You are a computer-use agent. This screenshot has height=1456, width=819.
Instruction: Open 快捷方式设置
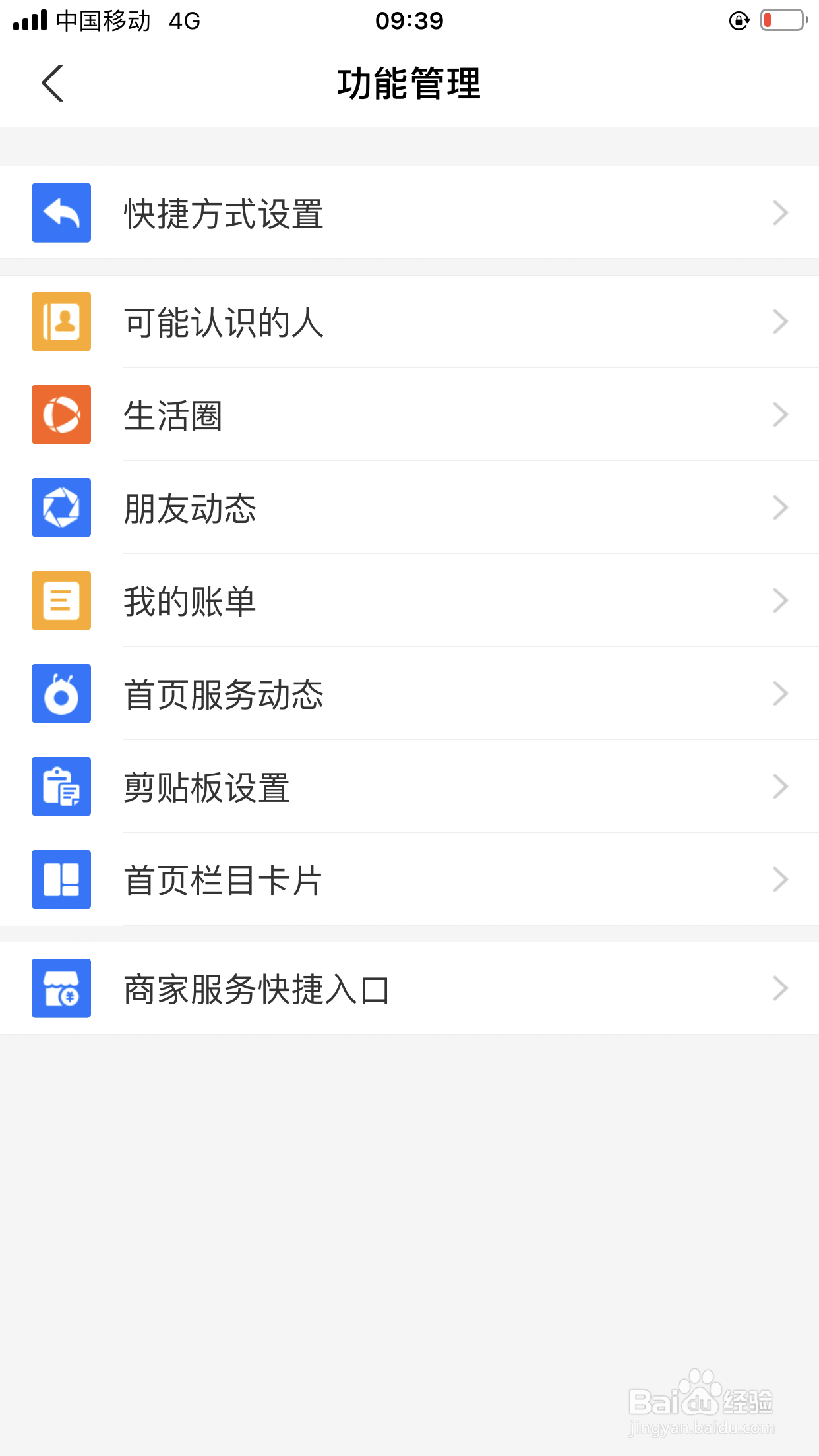tap(409, 213)
